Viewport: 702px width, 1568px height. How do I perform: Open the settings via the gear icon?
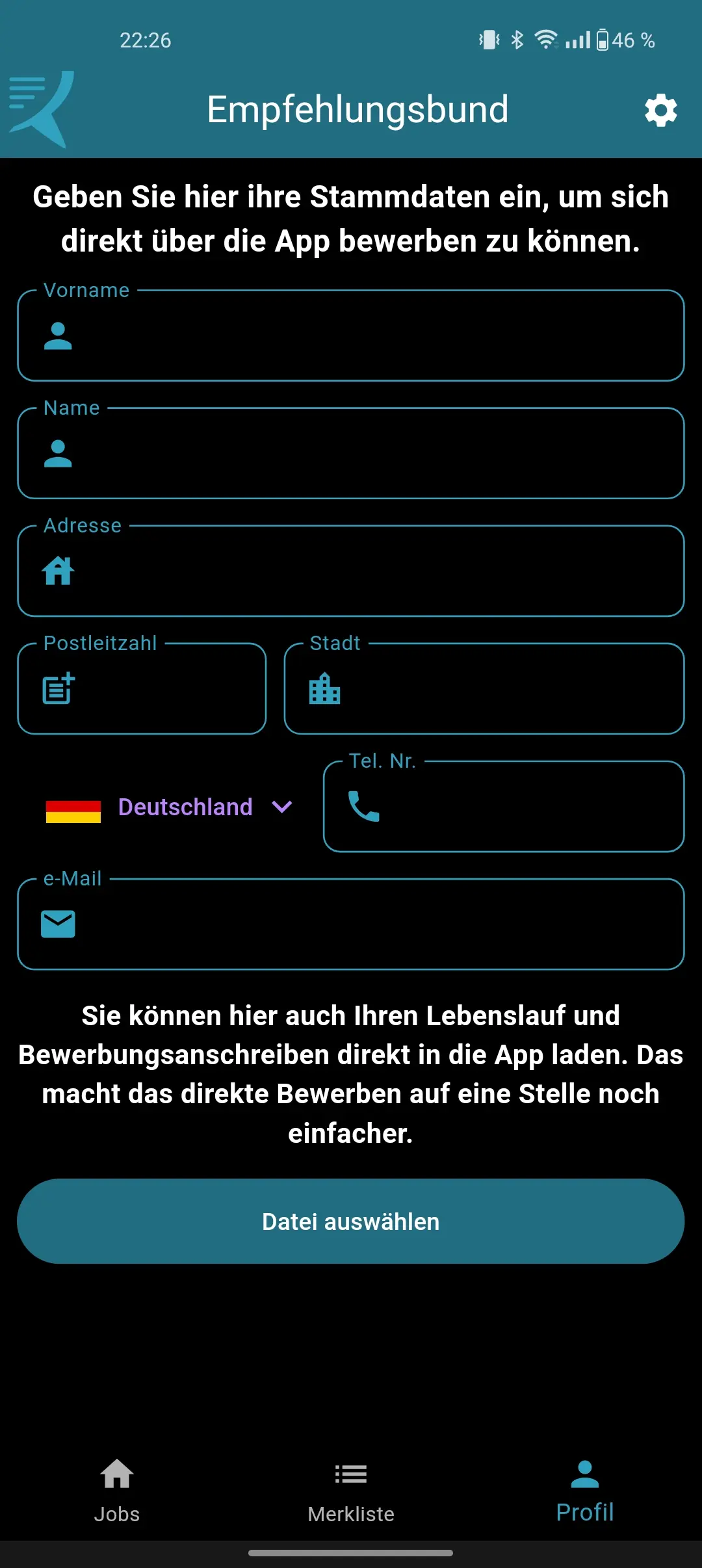click(x=660, y=111)
